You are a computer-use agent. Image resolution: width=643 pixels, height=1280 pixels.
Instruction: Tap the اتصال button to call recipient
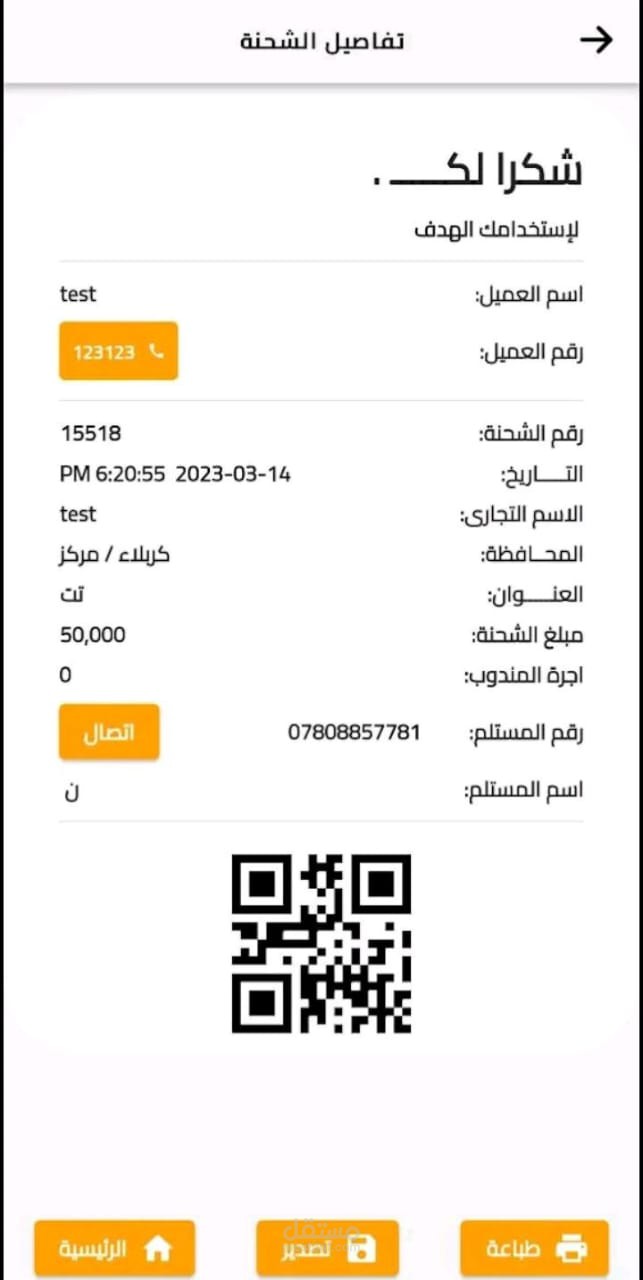(109, 732)
